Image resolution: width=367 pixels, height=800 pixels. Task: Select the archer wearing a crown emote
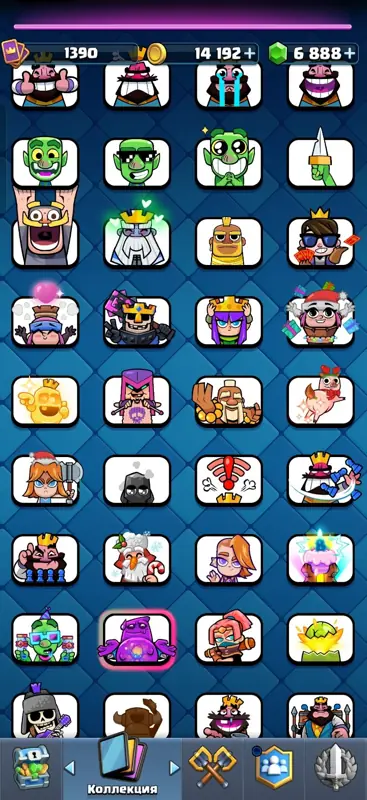[x=229, y=320]
